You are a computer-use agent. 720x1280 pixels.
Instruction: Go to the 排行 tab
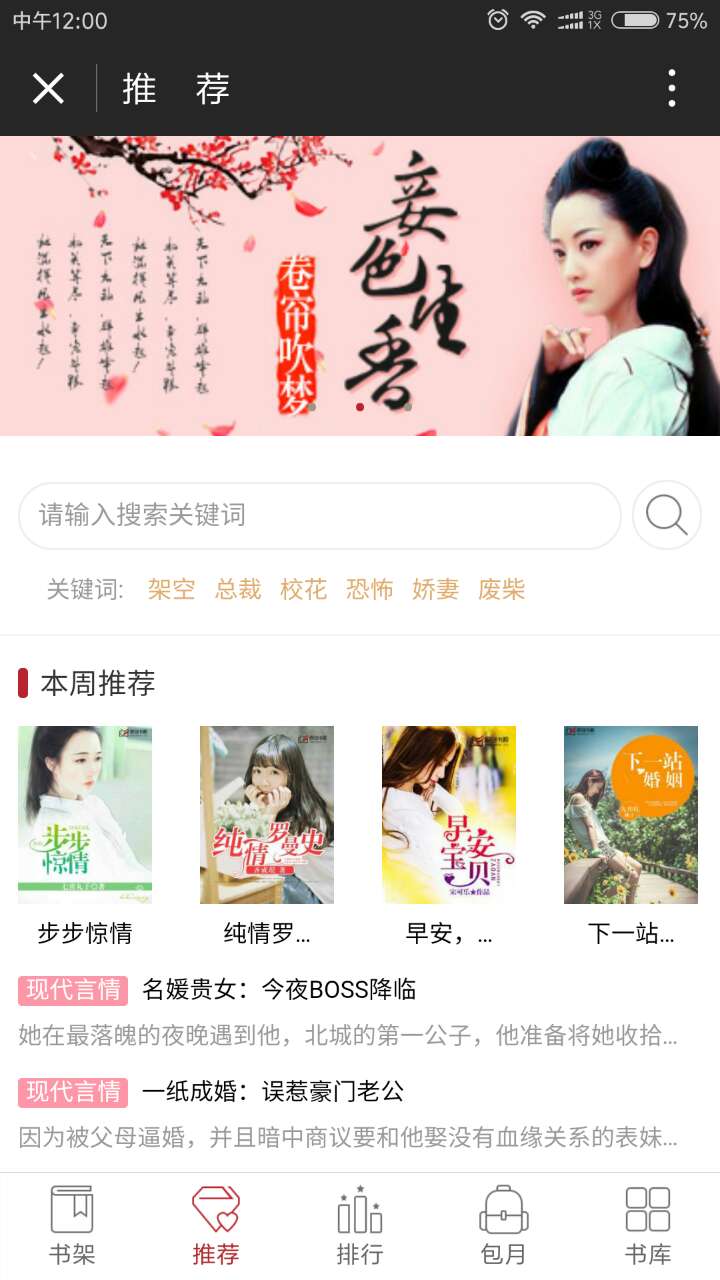pyautogui.click(x=360, y=1226)
